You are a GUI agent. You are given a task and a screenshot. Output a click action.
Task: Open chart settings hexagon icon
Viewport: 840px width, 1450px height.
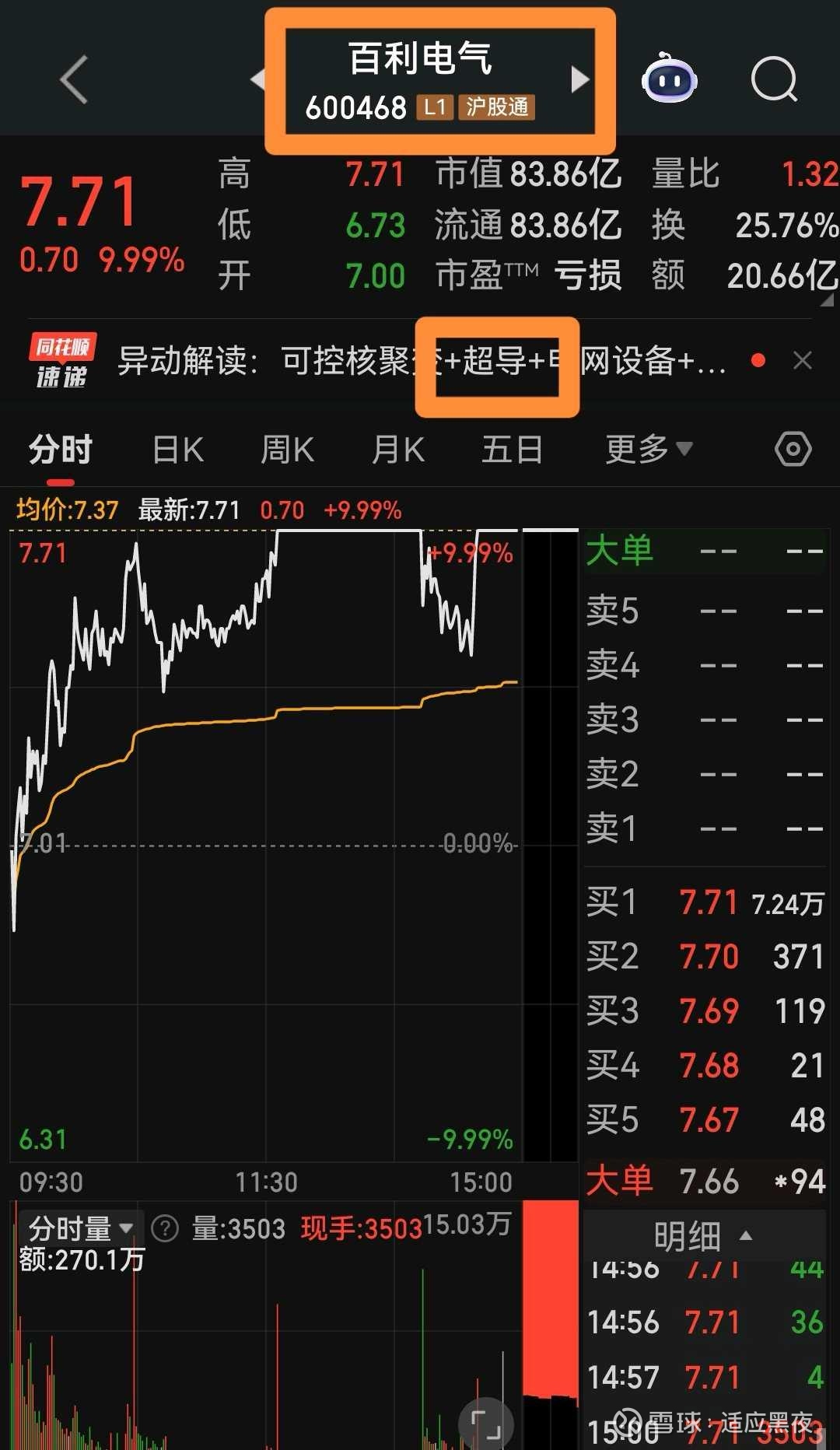coord(793,450)
